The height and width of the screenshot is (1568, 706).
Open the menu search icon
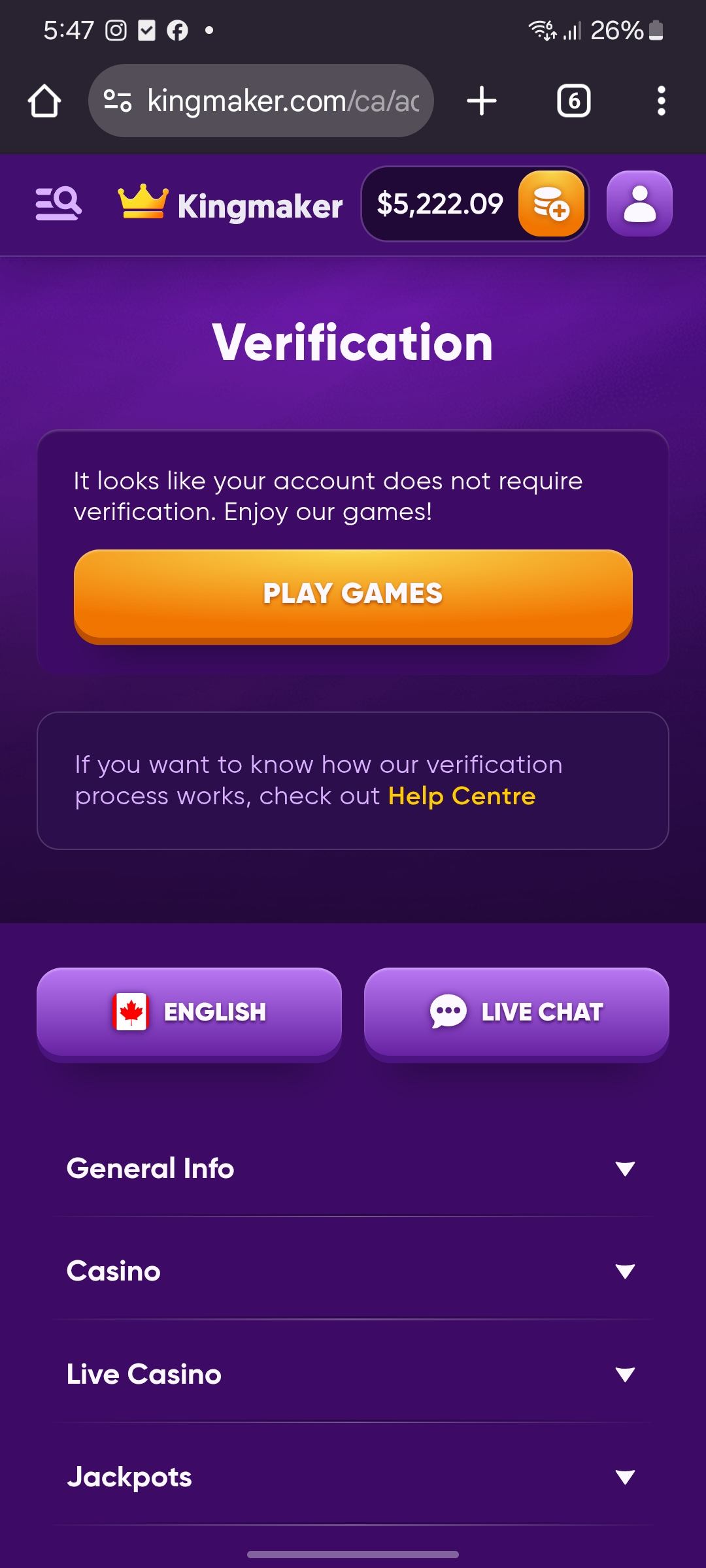(58, 204)
